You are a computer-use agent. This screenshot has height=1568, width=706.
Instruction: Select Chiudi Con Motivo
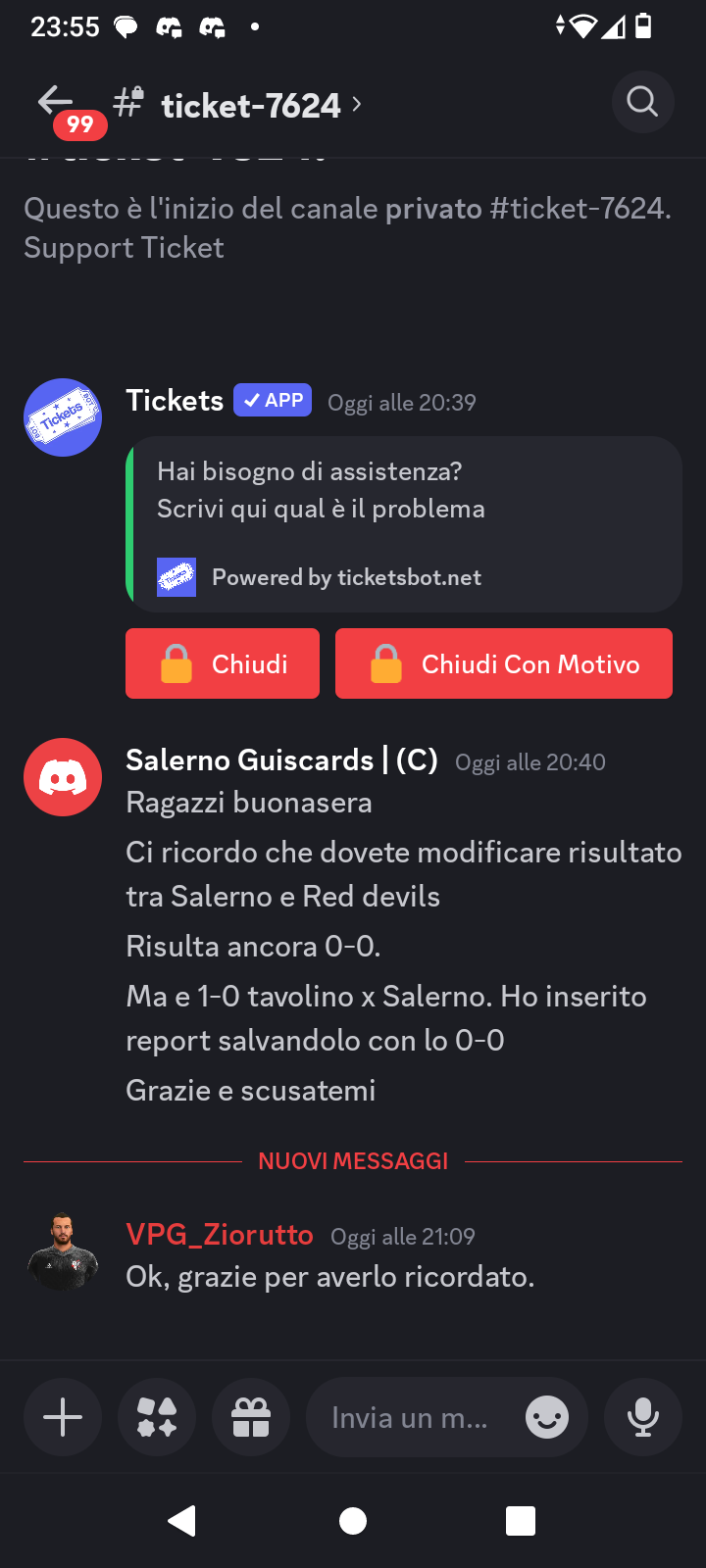coord(504,663)
